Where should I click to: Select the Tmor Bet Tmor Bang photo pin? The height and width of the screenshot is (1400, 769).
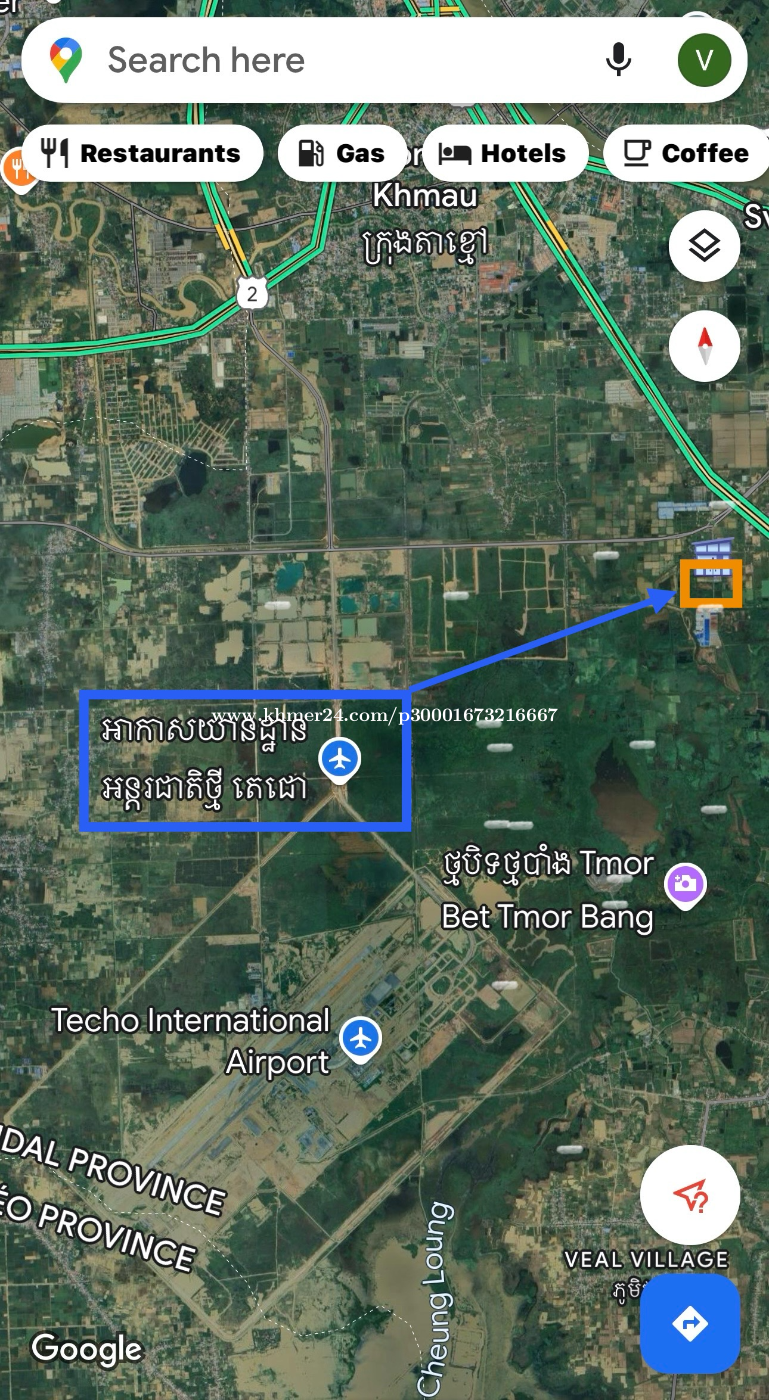coord(686,883)
